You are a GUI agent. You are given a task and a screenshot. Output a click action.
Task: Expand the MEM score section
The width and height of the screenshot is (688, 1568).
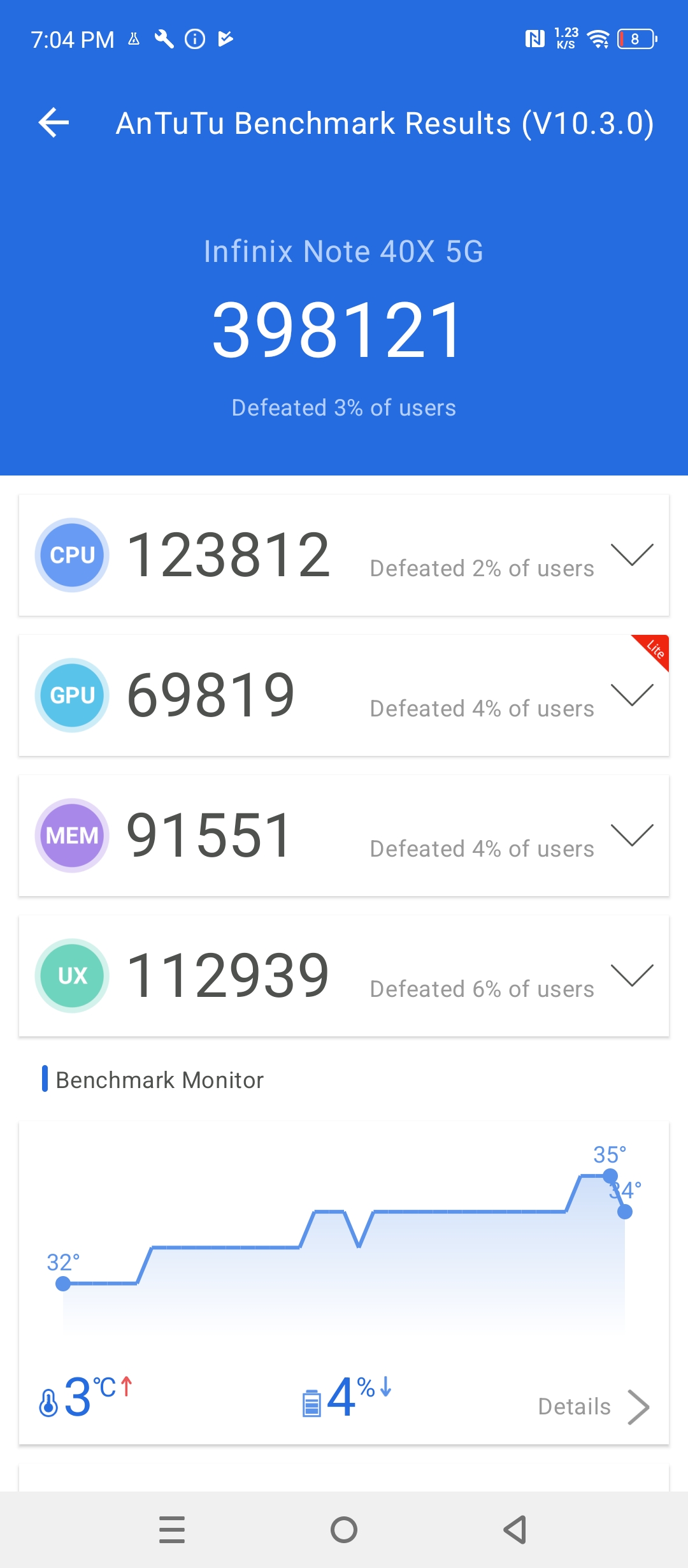[x=631, y=835]
